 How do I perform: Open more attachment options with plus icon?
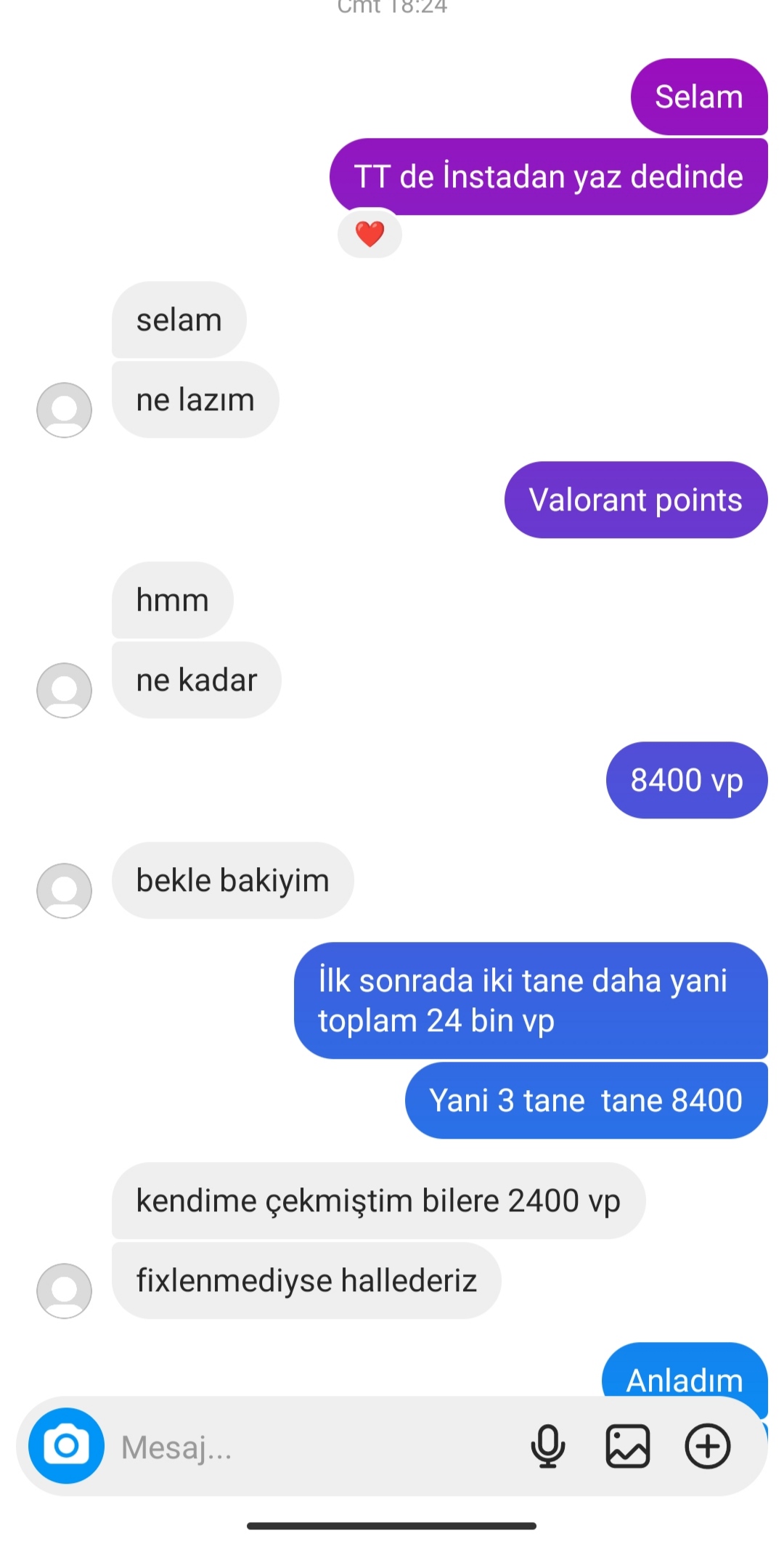[x=707, y=1445]
